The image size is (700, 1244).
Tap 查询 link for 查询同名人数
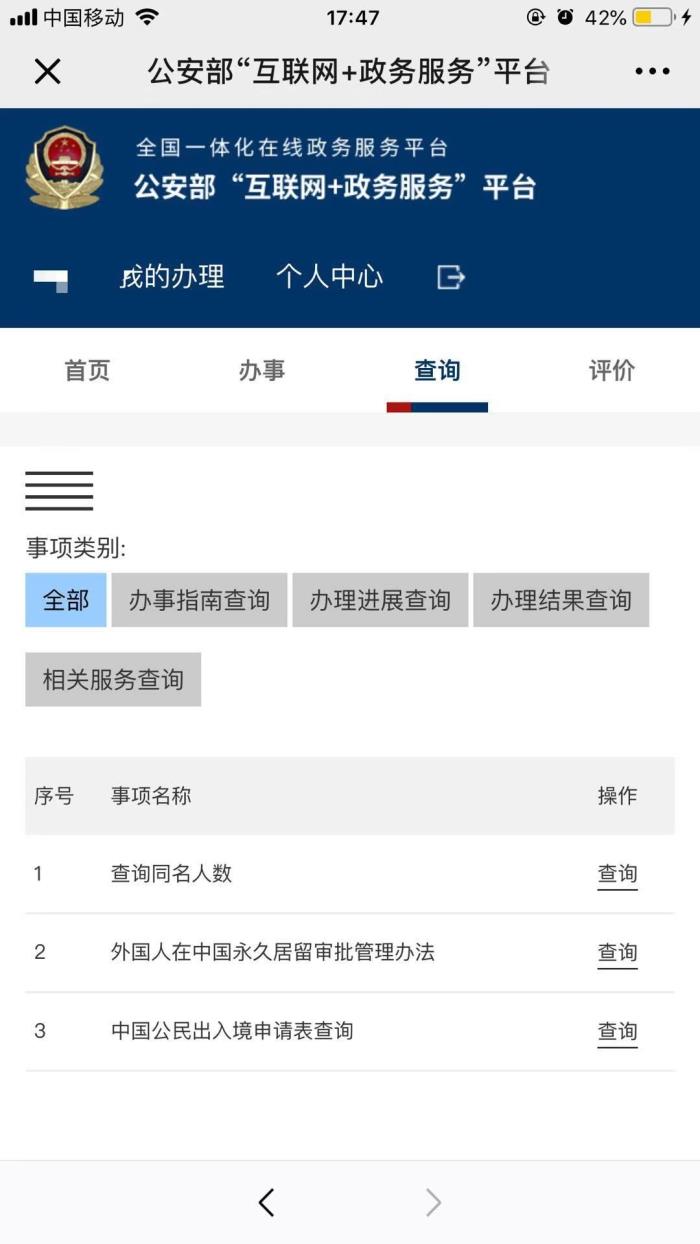click(617, 874)
